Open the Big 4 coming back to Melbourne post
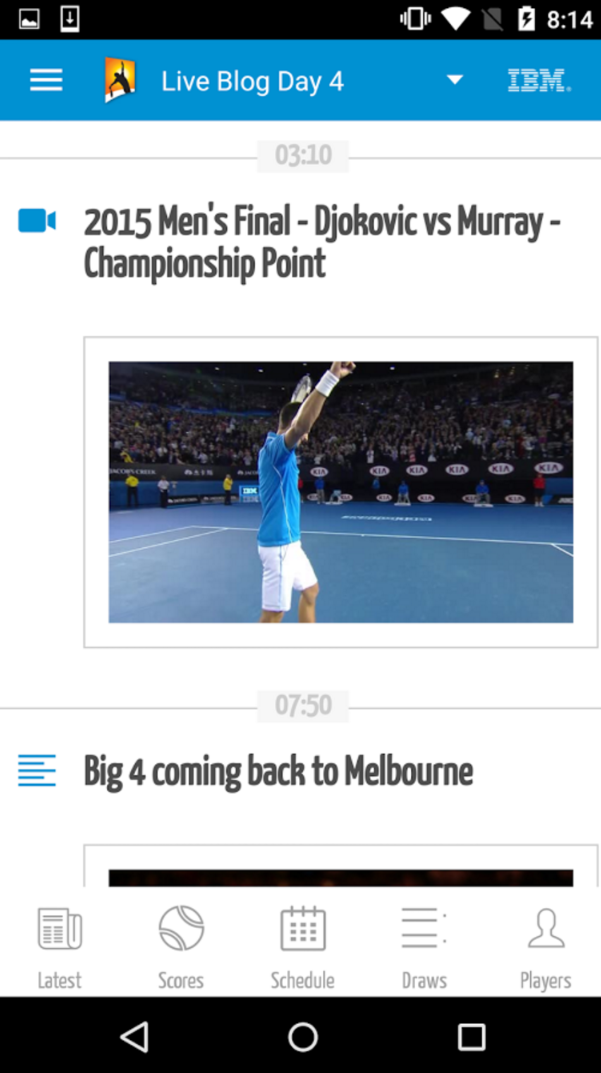601x1073 pixels. click(278, 771)
